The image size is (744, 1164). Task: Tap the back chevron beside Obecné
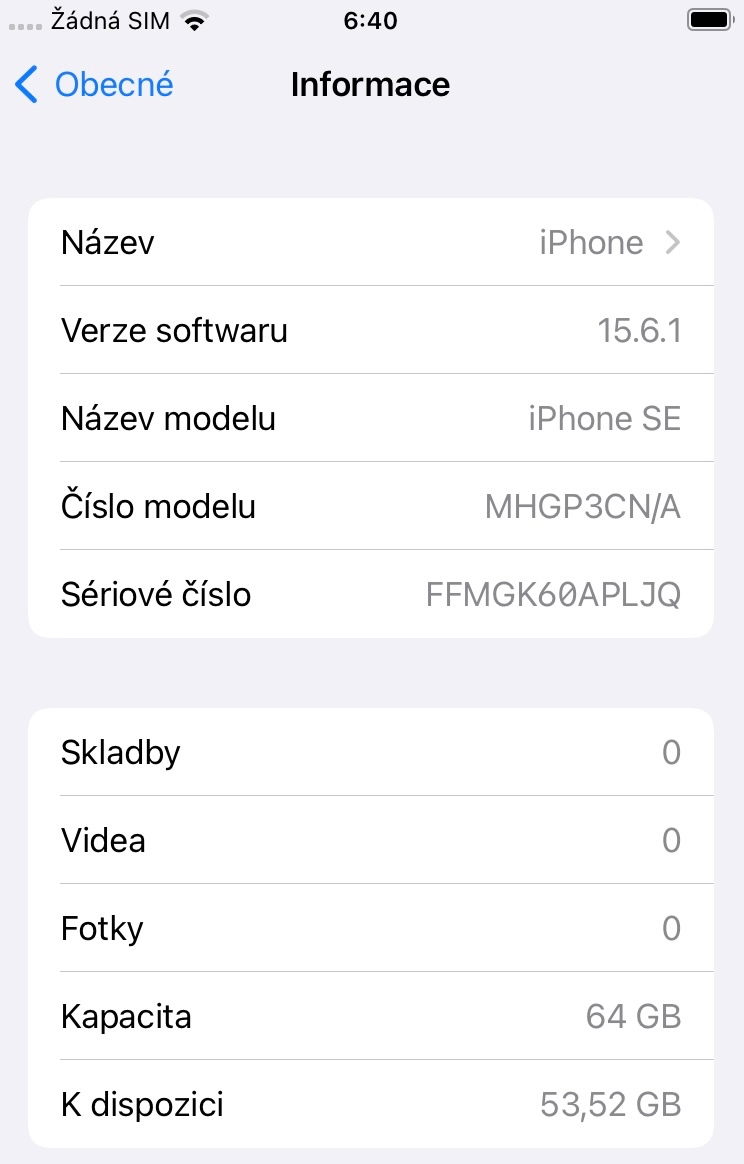click(25, 85)
